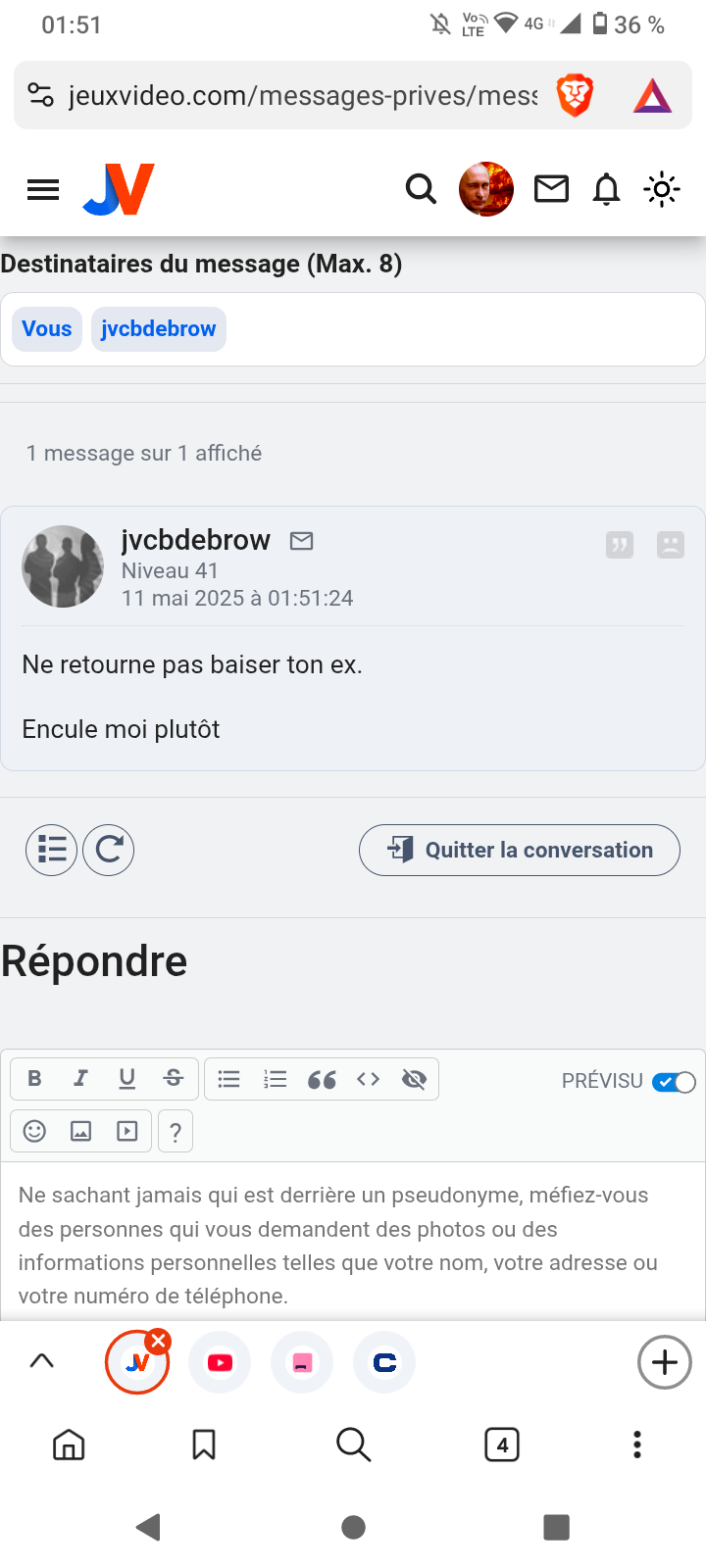Screen dimensions: 706x1568
Task: Insert a bulleted list
Action: [228, 1079]
